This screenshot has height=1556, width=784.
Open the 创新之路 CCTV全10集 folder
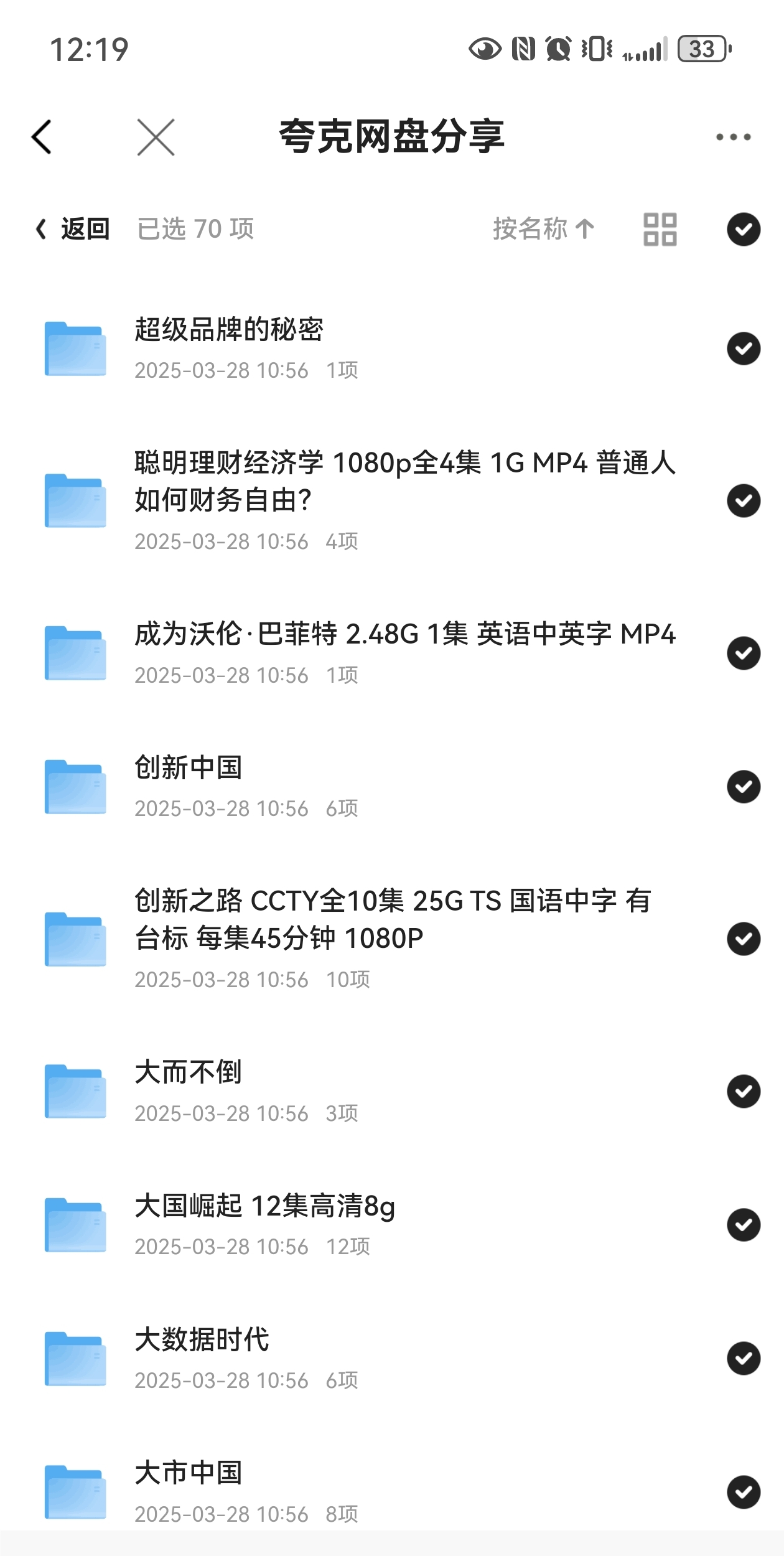tap(392, 919)
